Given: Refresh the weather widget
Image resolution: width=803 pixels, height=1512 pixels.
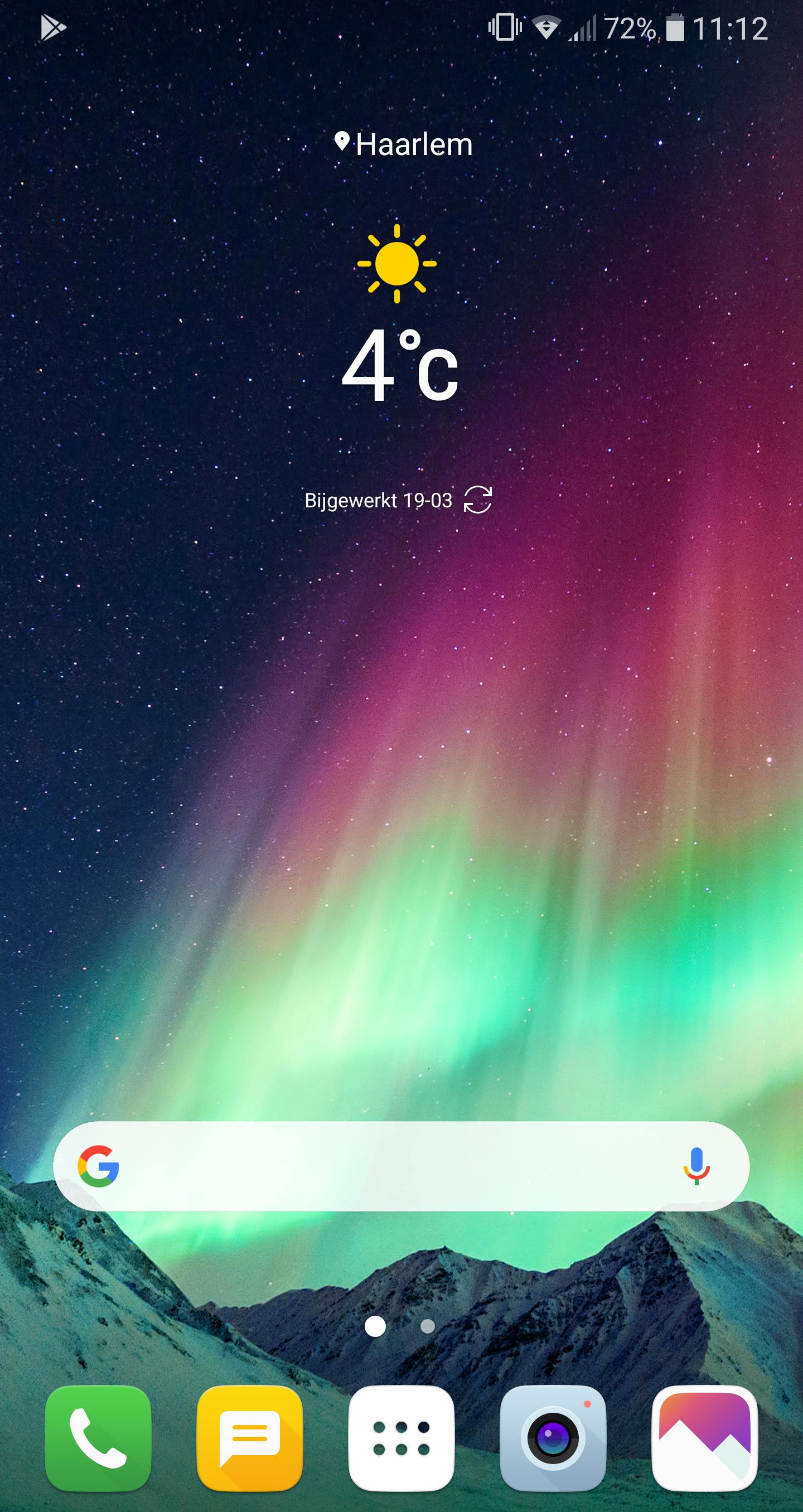Looking at the screenshot, I should tap(478, 500).
